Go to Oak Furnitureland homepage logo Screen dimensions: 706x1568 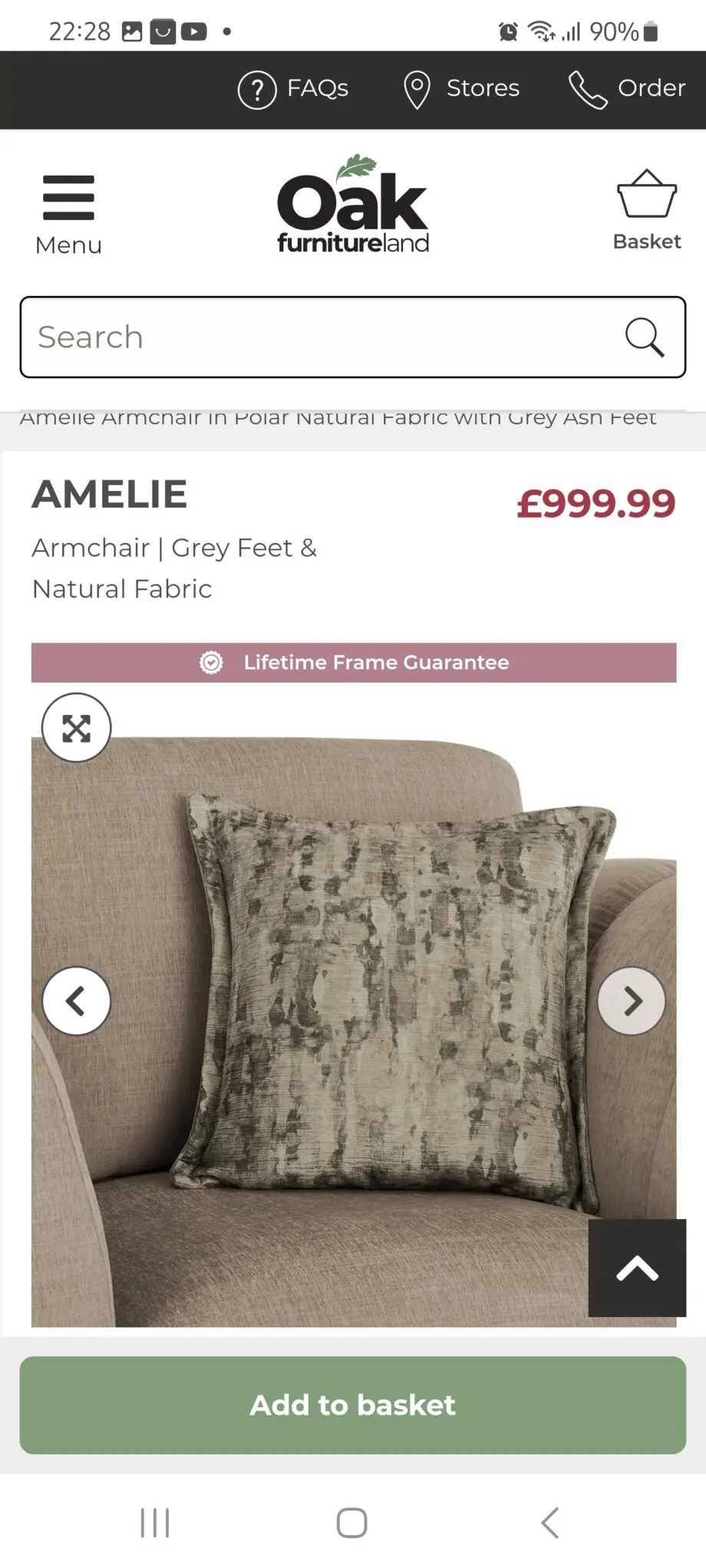tap(353, 205)
